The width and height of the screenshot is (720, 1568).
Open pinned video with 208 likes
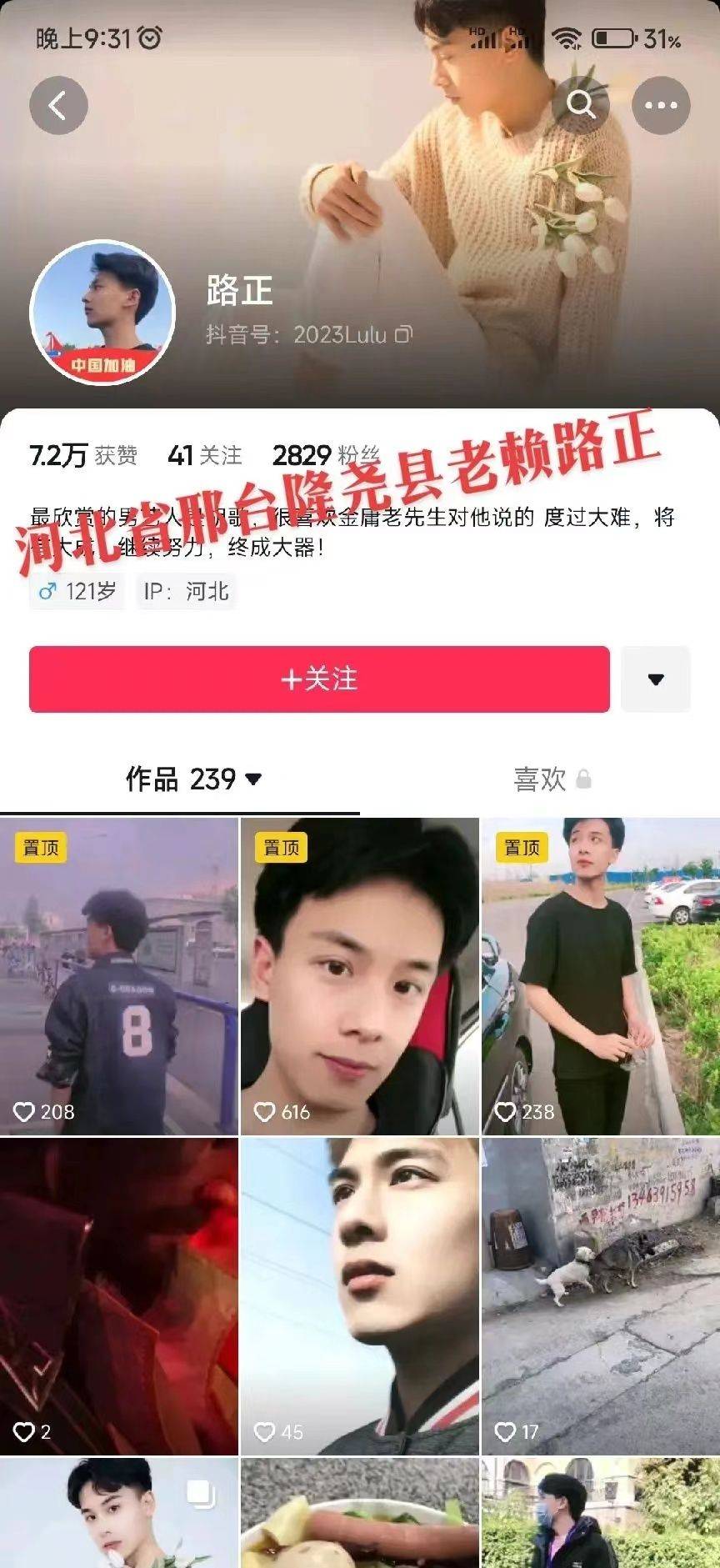tap(119, 976)
